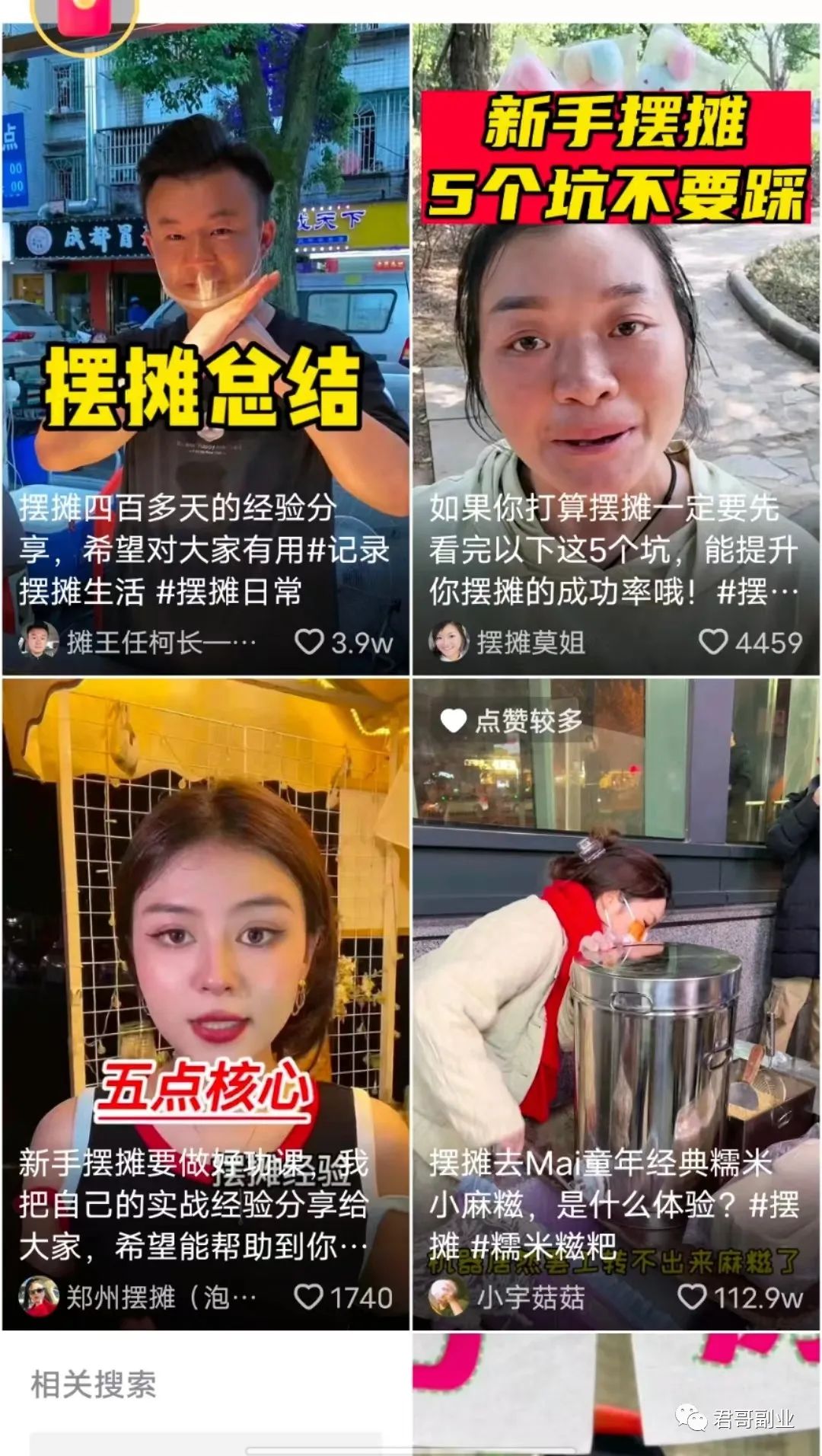The image size is (822, 1456).
Task: Like the video by 摊王任柯长
Action: click(310, 642)
